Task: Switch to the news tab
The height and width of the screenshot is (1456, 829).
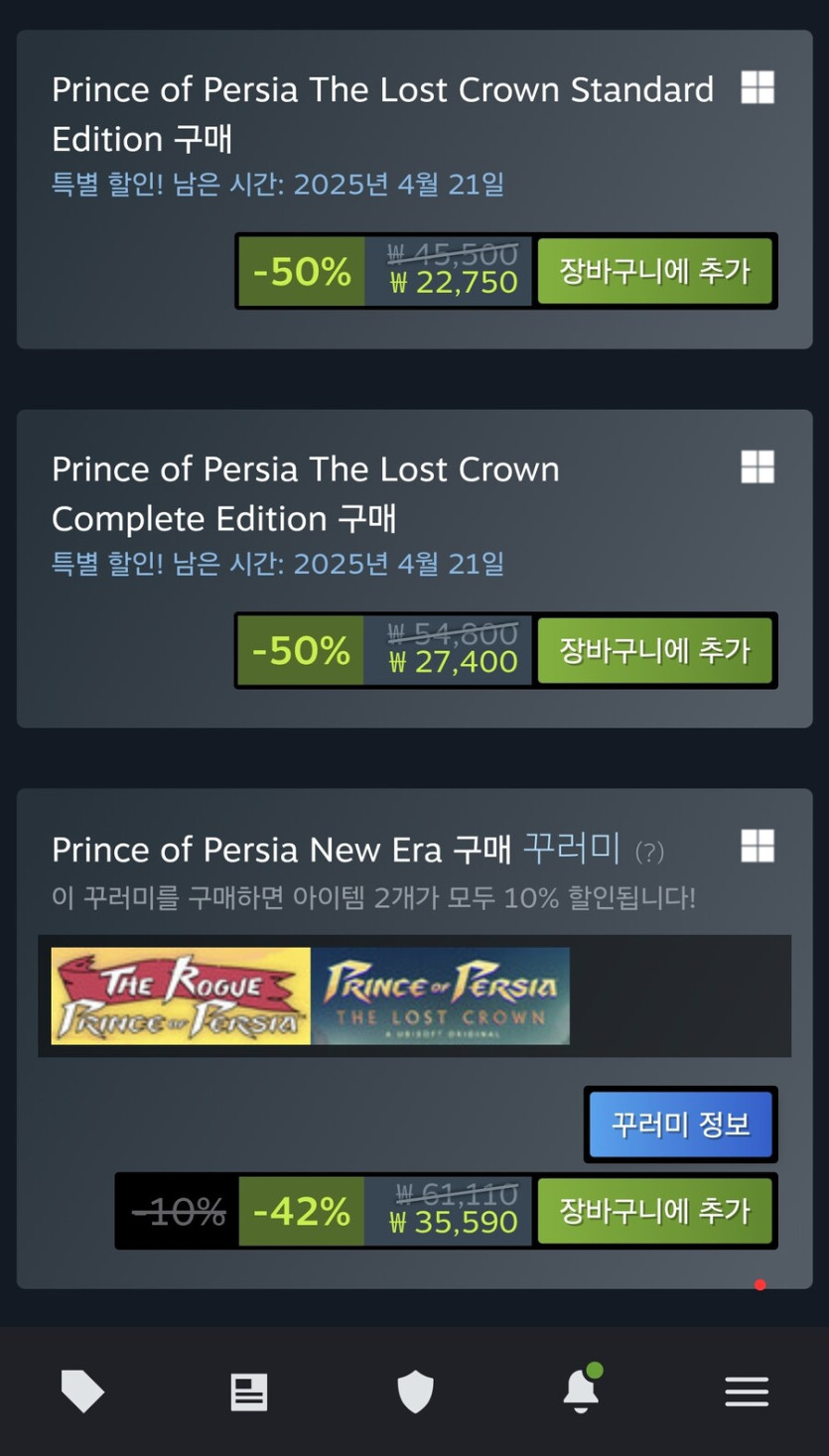Action: point(248,1391)
